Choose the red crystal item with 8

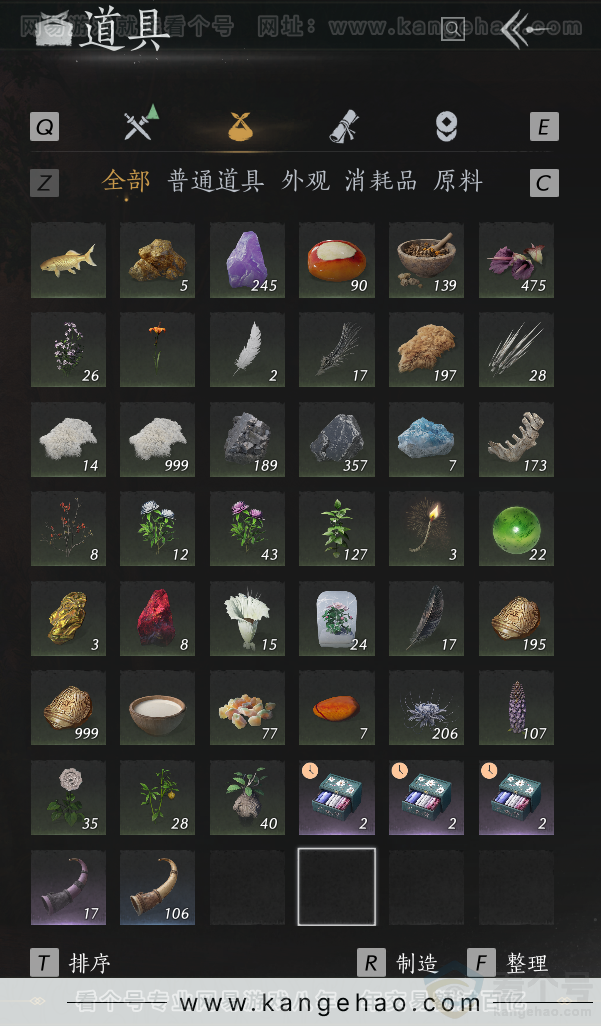(158, 619)
